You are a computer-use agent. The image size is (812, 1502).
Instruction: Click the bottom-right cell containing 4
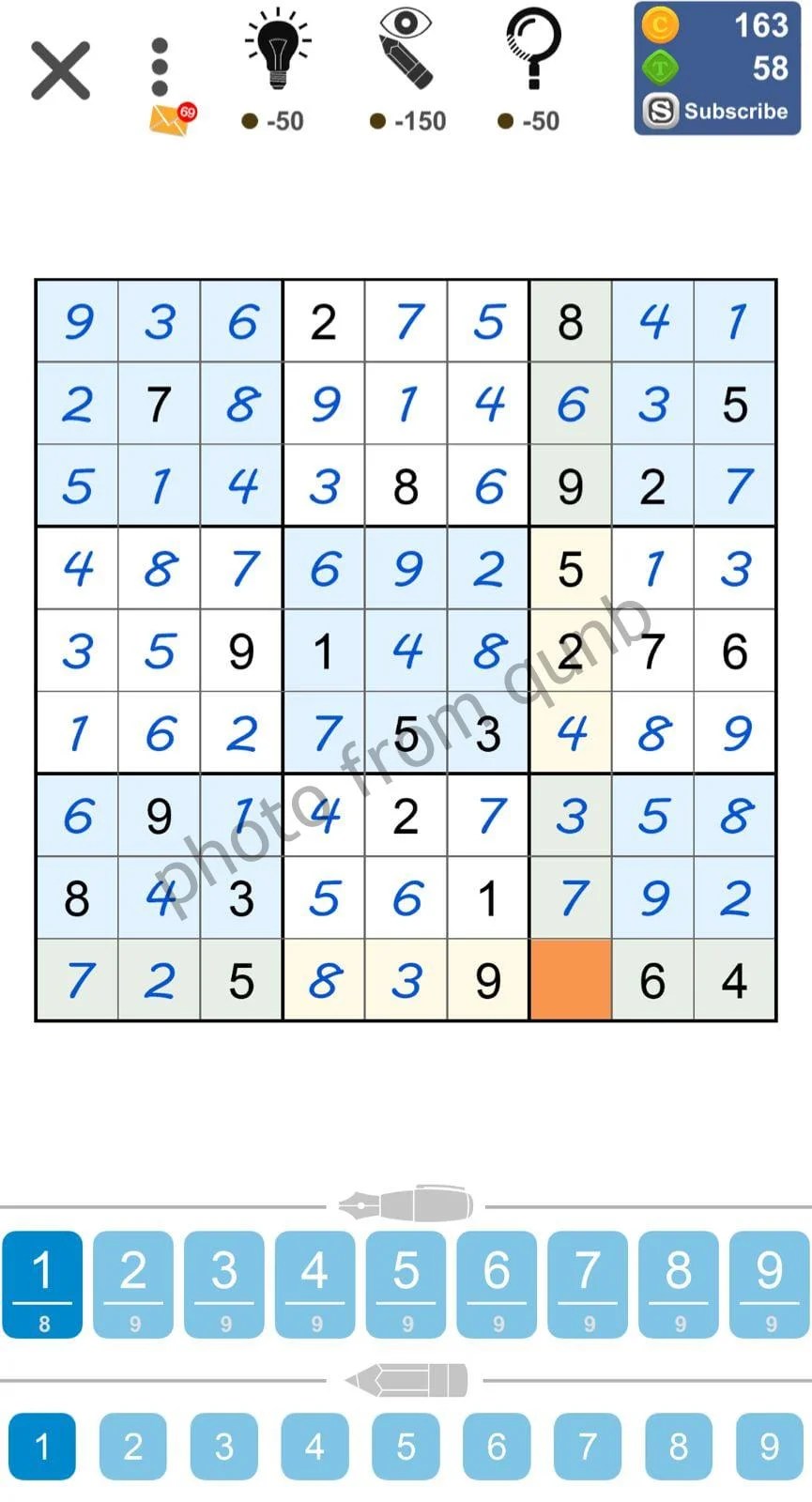pos(735,979)
